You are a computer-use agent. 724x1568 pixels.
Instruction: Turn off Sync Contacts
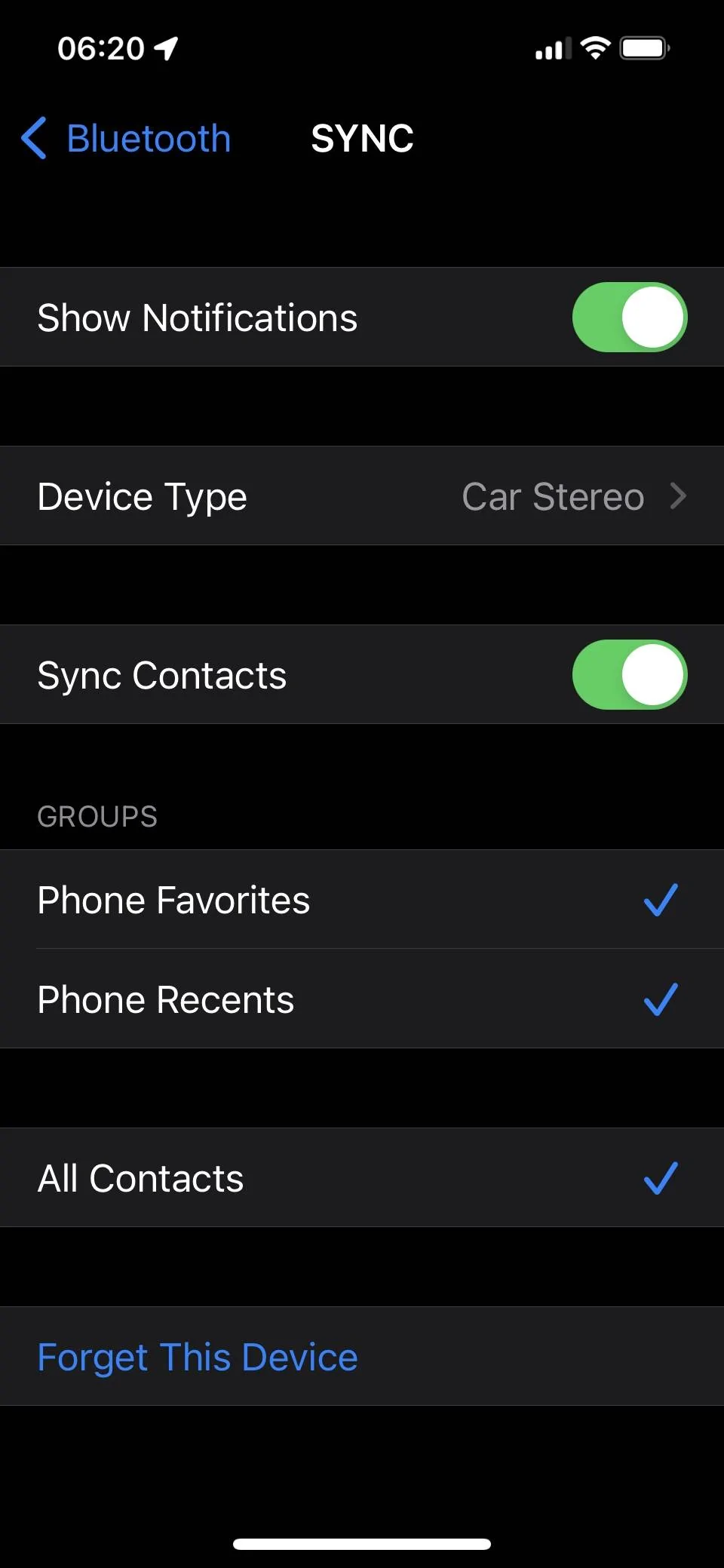[x=630, y=674]
